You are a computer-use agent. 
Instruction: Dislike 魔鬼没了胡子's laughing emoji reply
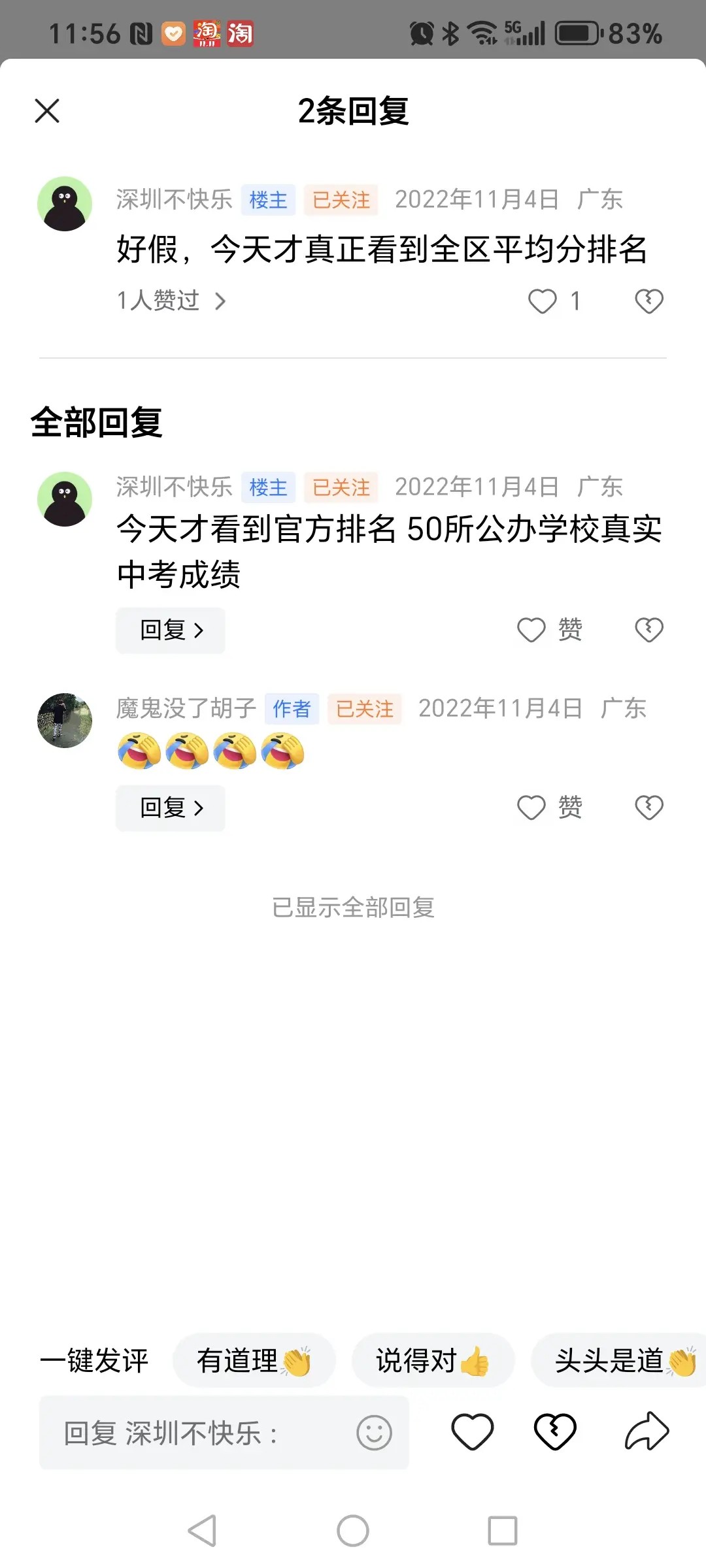coord(648,808)
